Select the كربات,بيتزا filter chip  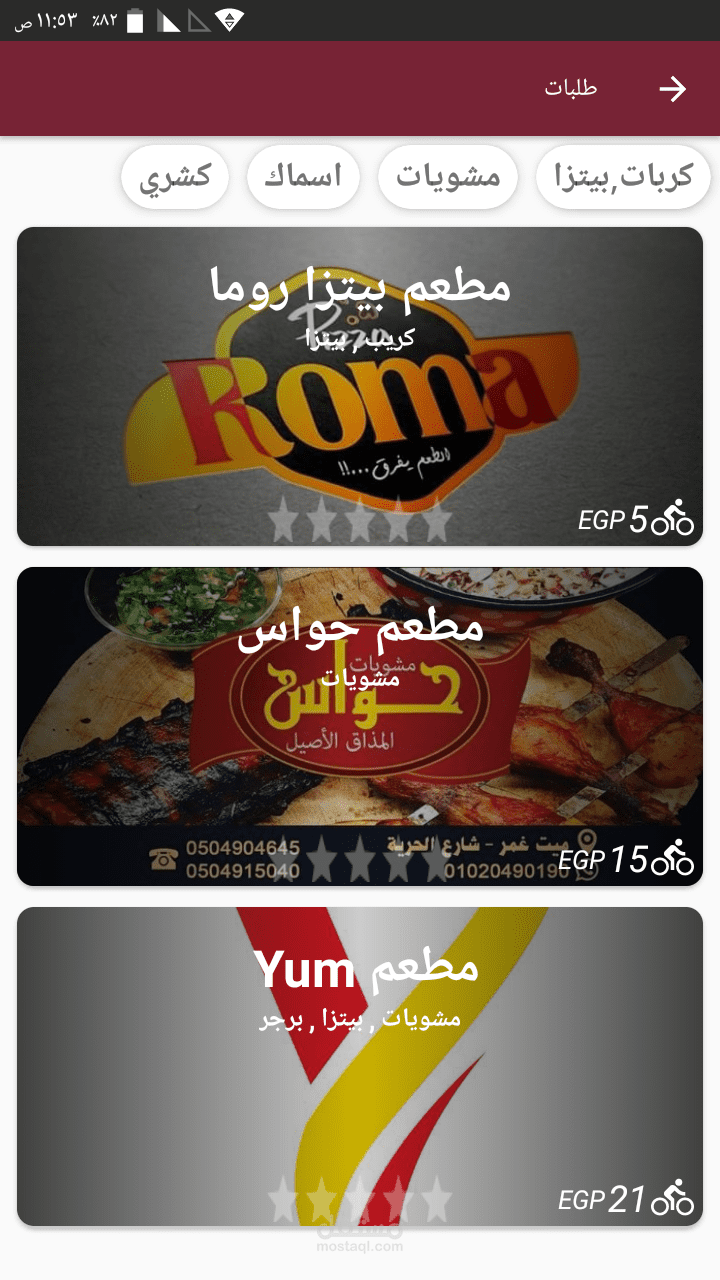(x=623, y=177)
